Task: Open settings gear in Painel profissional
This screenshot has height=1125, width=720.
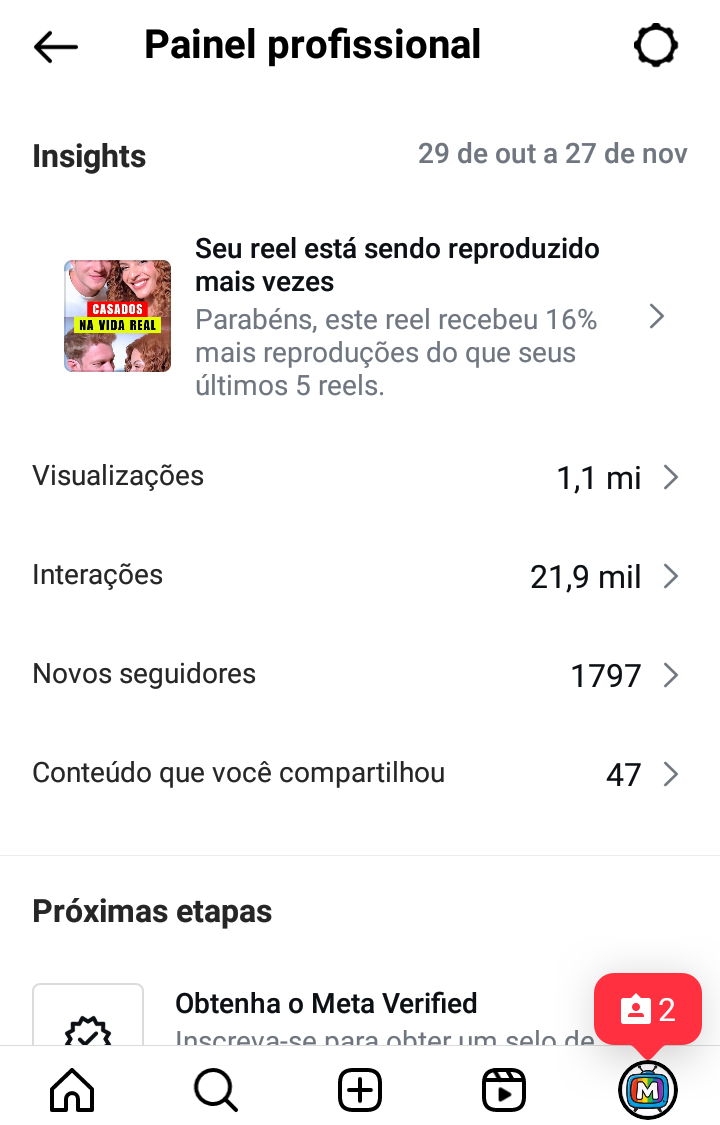Action: [x=656, y=44]
